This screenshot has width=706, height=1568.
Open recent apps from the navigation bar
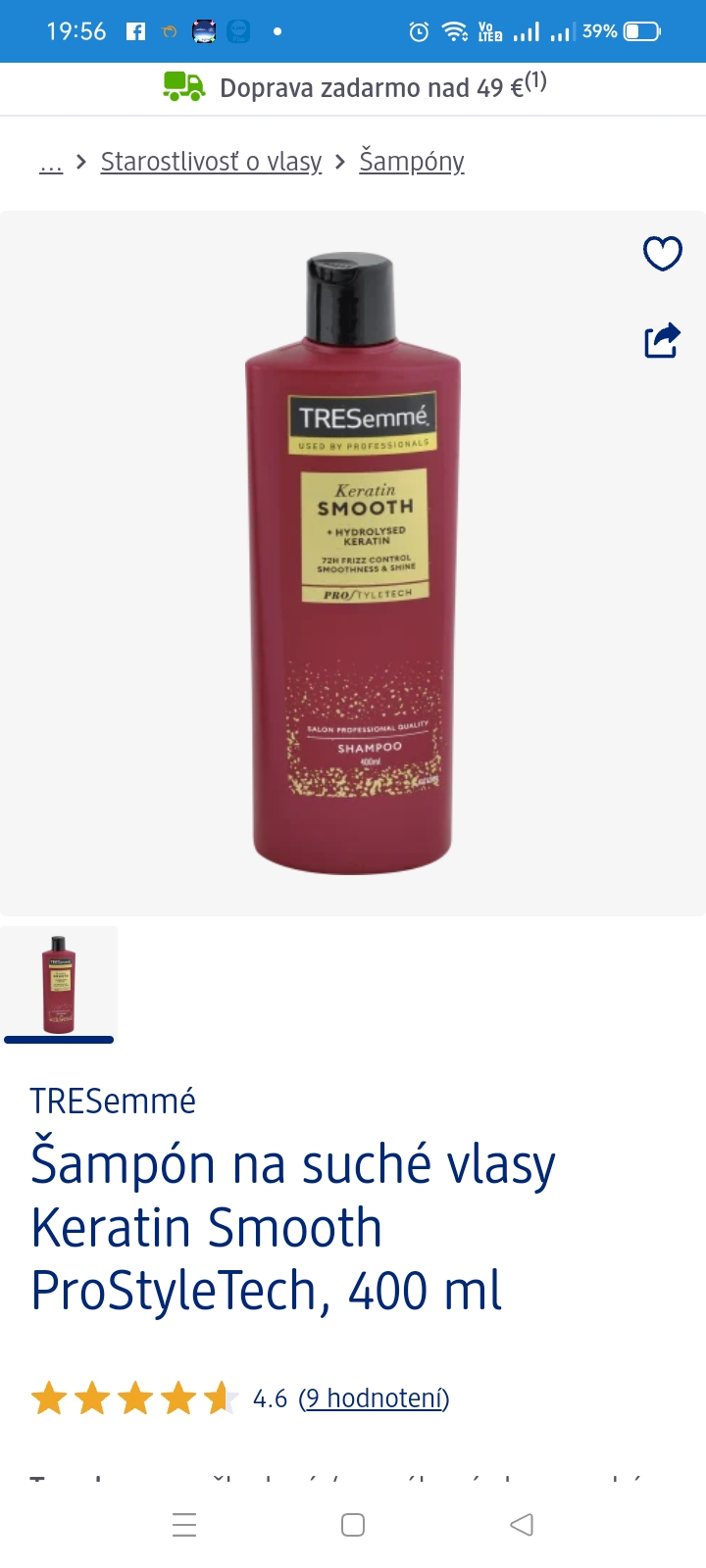pos(184,1525)
